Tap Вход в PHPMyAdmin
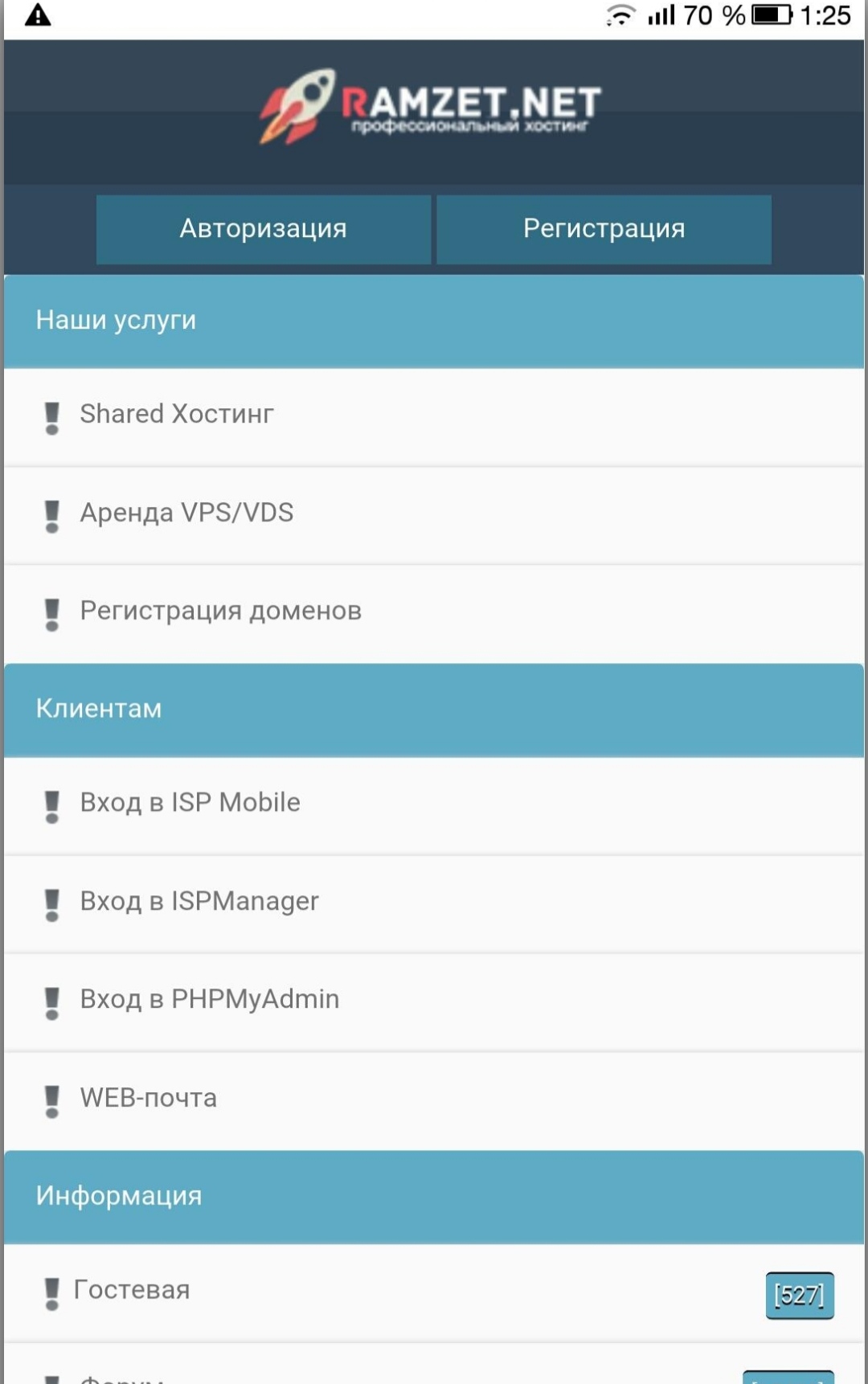868x1384 pixels. (x=209, y=1000)
